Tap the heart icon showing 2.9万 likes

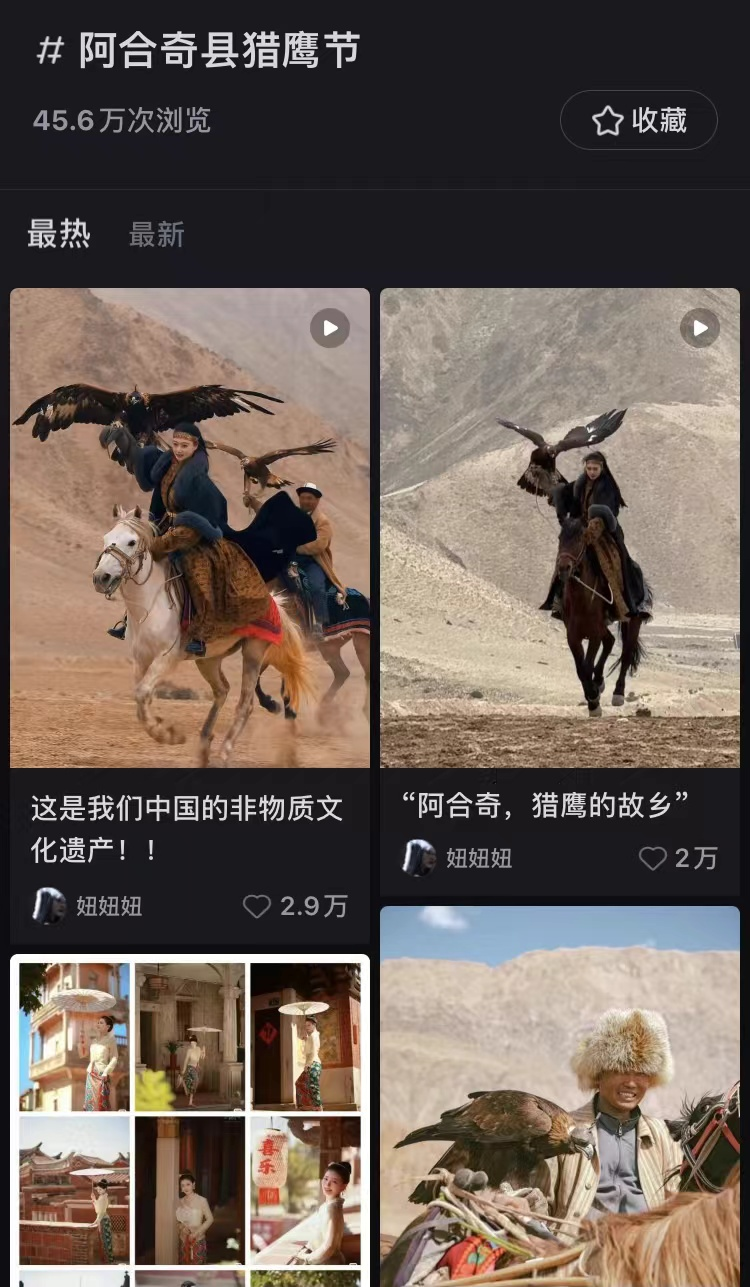pyautogui.click(x=257, y=906)
